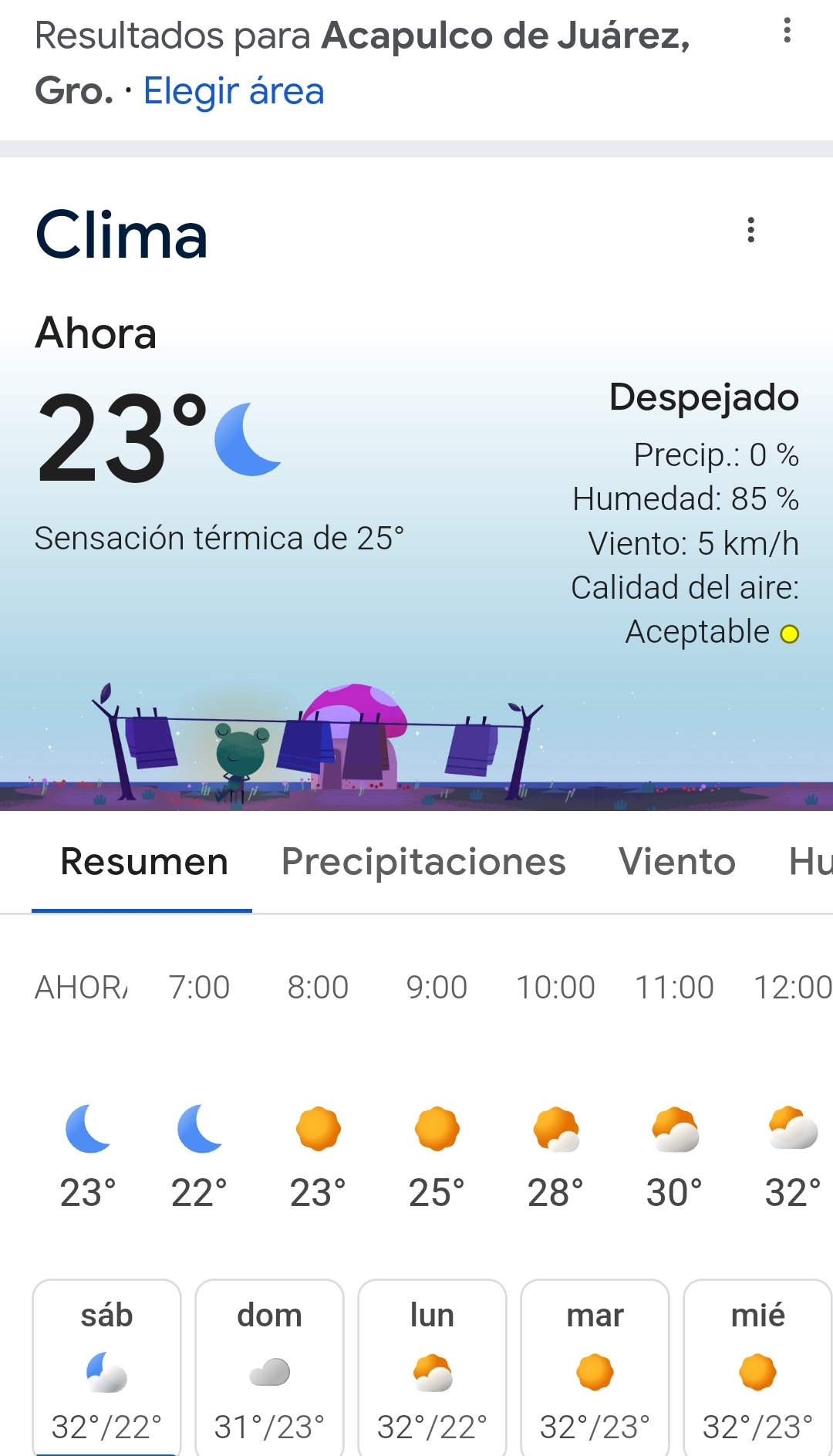Screen dimensions: 833x1456
Task: Show the mié forecast card
Action: pos(757,1367)
